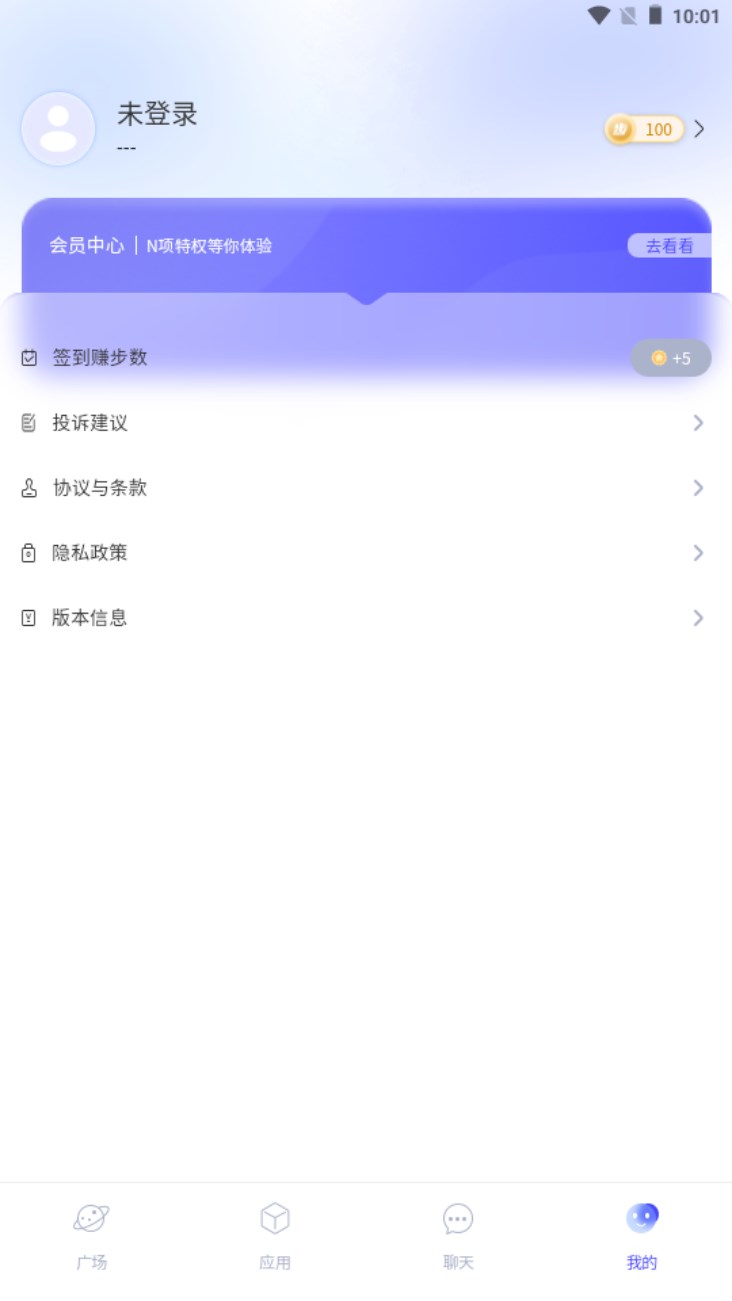Viewport: 732px width, 1301px height.
Task: Tap the sign-in calendar icon beside 签到赚步数
Action: [x=29, y=357]
